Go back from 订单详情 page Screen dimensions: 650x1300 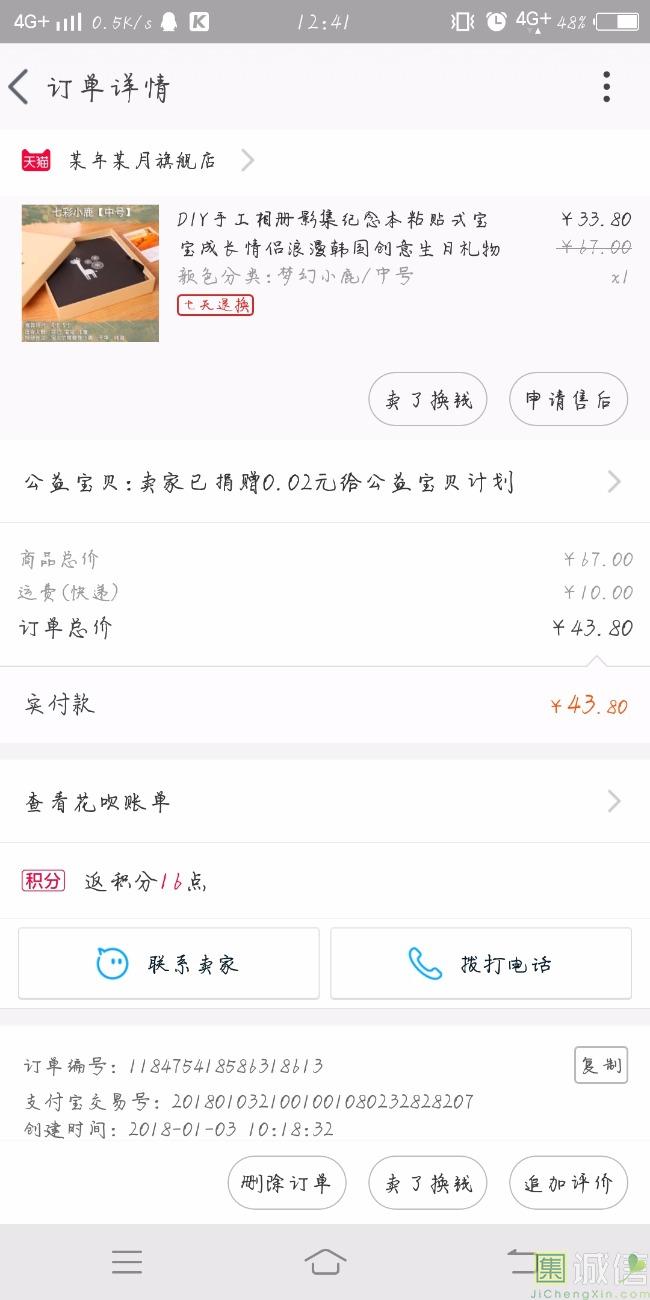pyautogui.click(x=19, y=88)
